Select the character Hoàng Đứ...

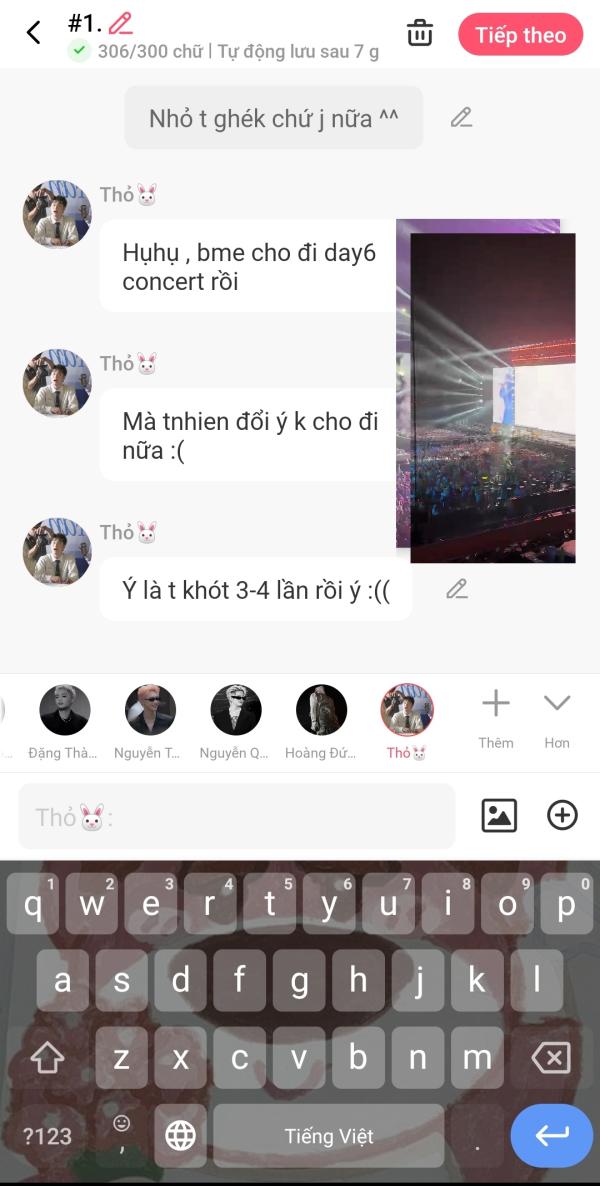321,722
